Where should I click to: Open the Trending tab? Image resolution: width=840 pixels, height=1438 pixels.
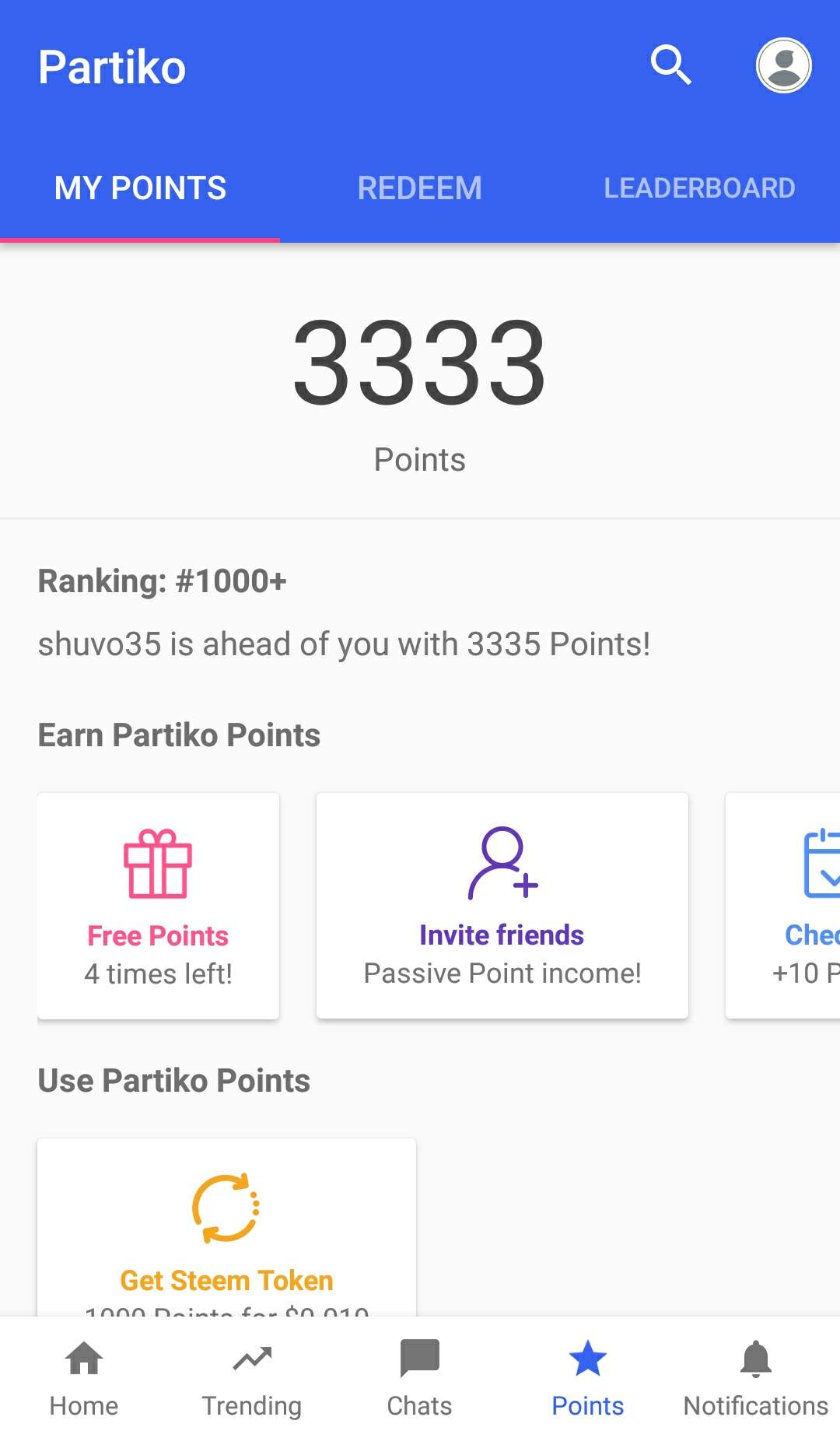(x=251, y=1377)
